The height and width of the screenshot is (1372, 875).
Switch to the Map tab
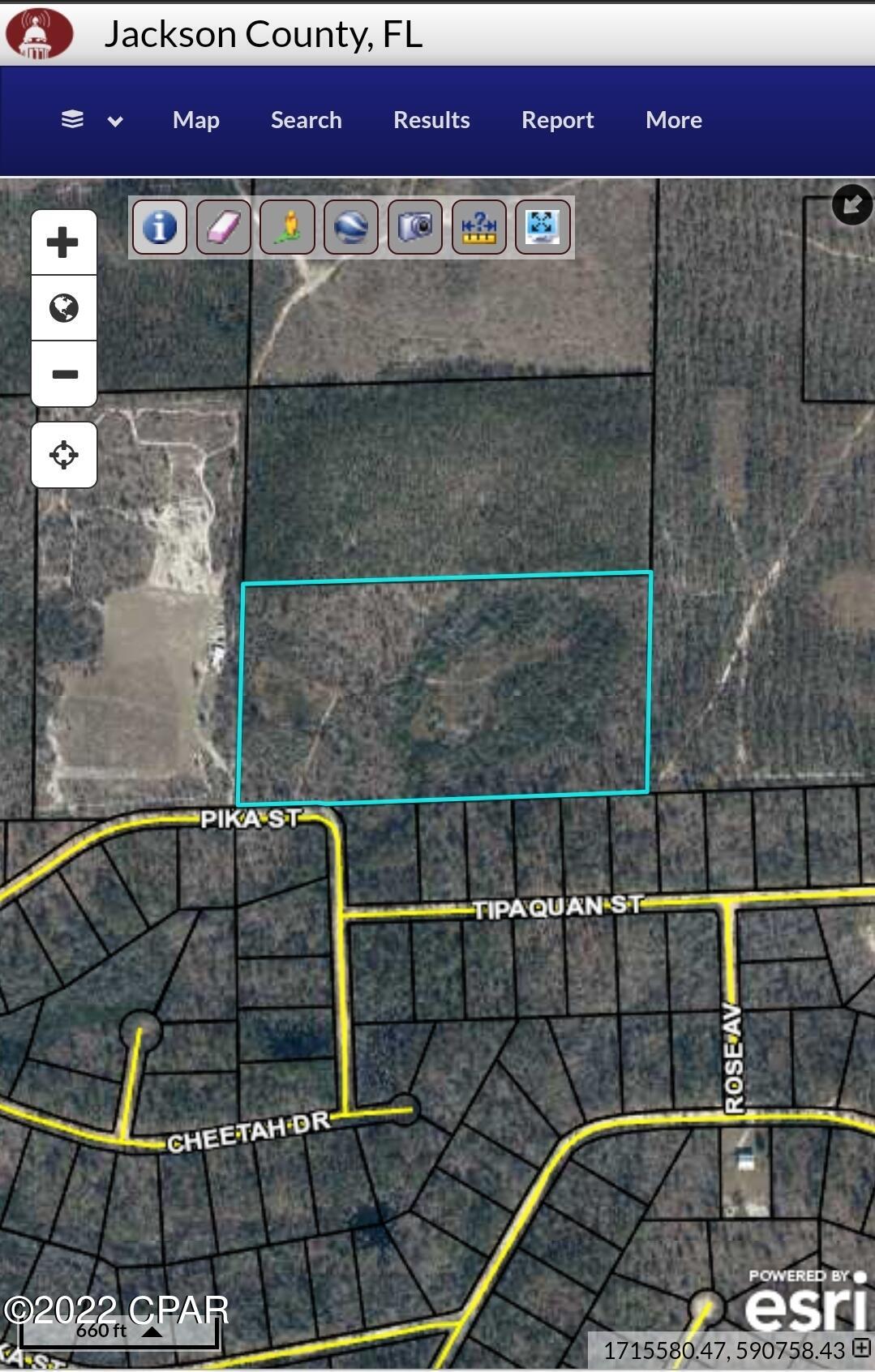pyautogui.click(x=195, y=120)
